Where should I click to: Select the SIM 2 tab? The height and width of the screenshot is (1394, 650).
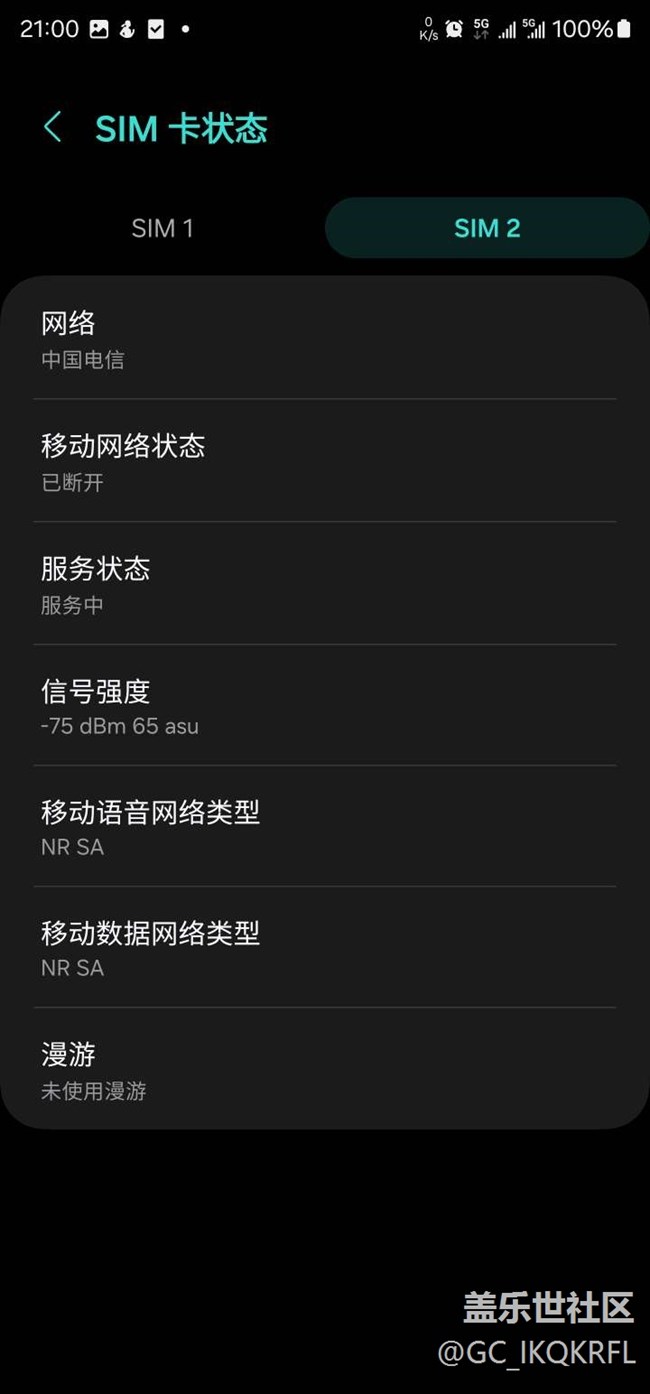pyautogui.click(x=487, y=228)
